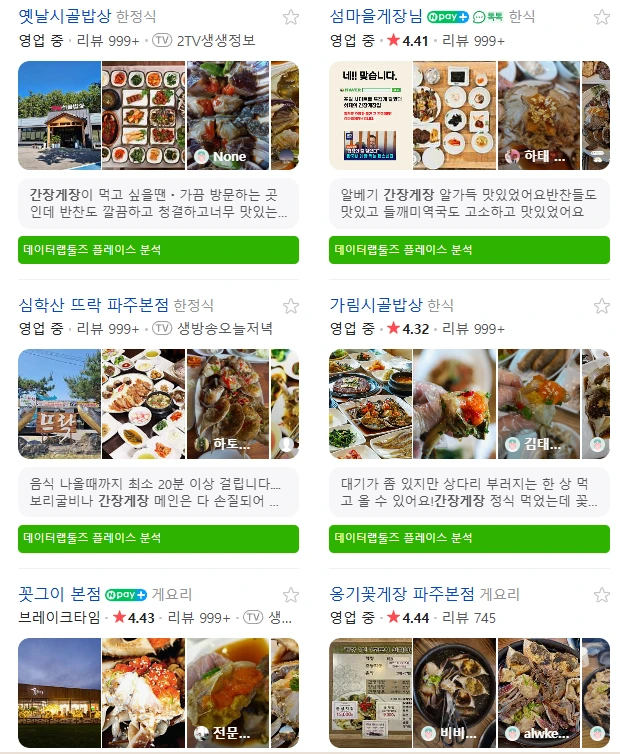View 가림시골밥상 first food photo

point(370,403)
